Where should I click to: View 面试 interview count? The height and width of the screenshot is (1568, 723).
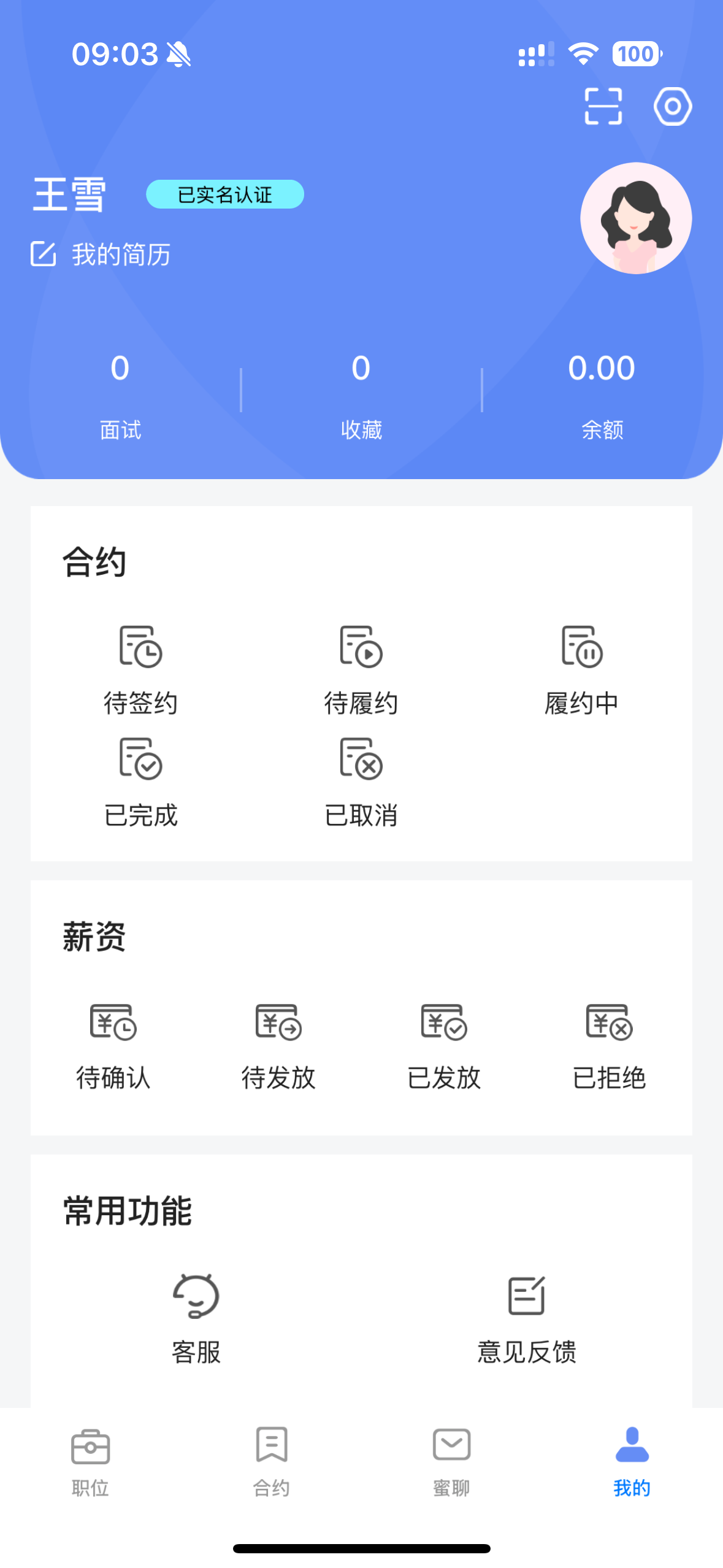coord(120,394)
